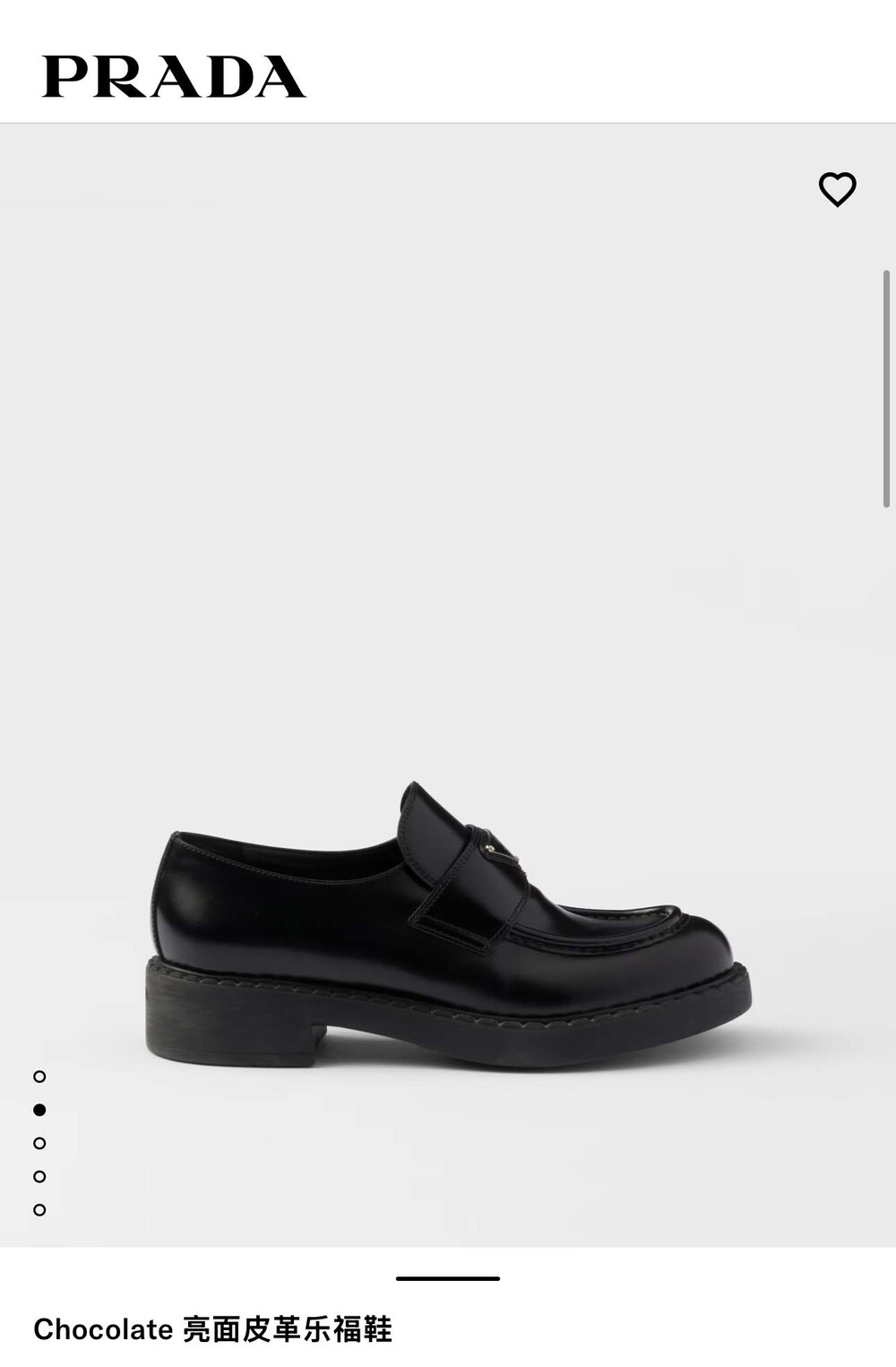Add the loafer to wishlist with heart icon

tap(837, 189)
